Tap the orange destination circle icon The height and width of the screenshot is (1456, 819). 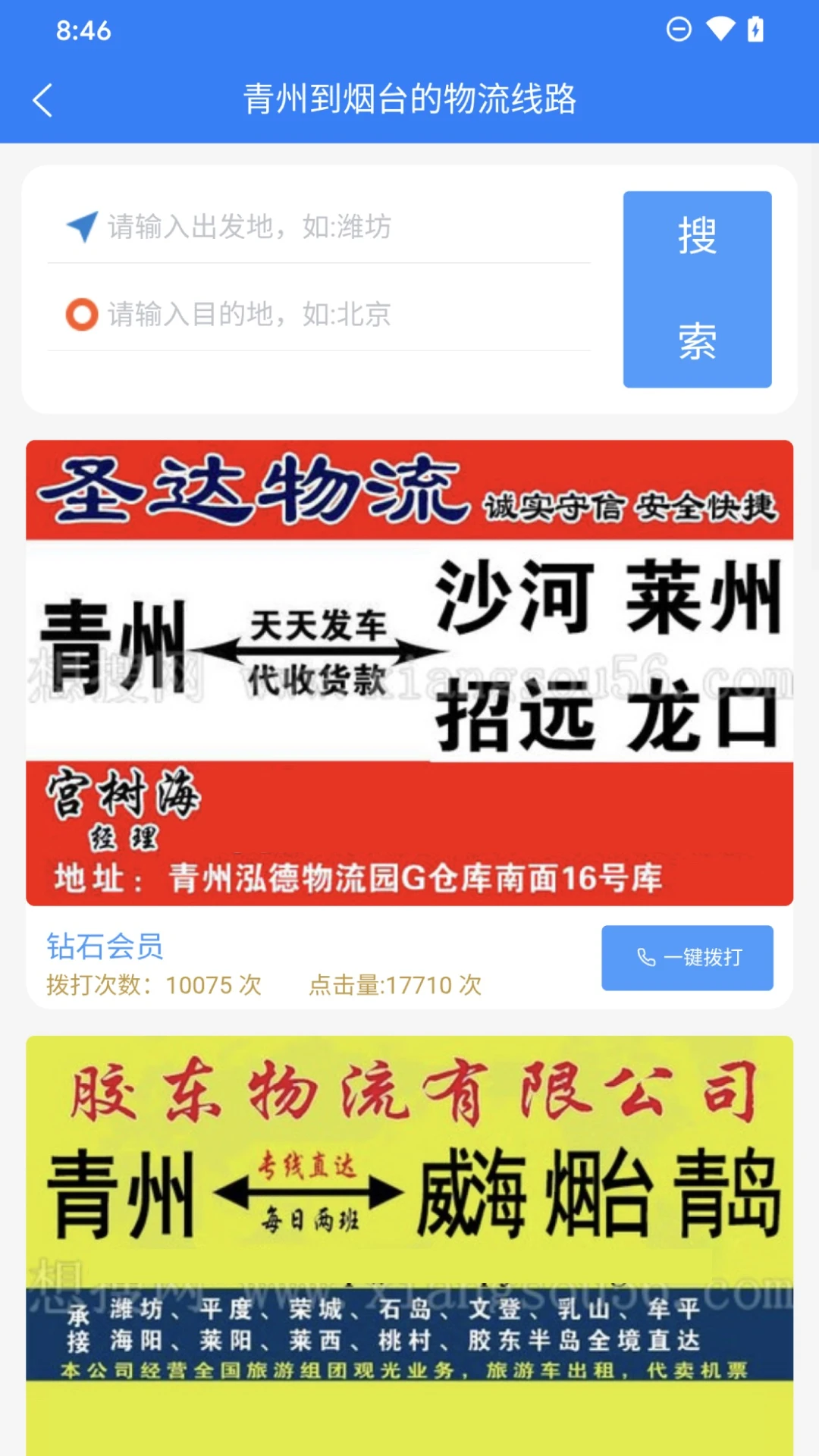point(82,314)
